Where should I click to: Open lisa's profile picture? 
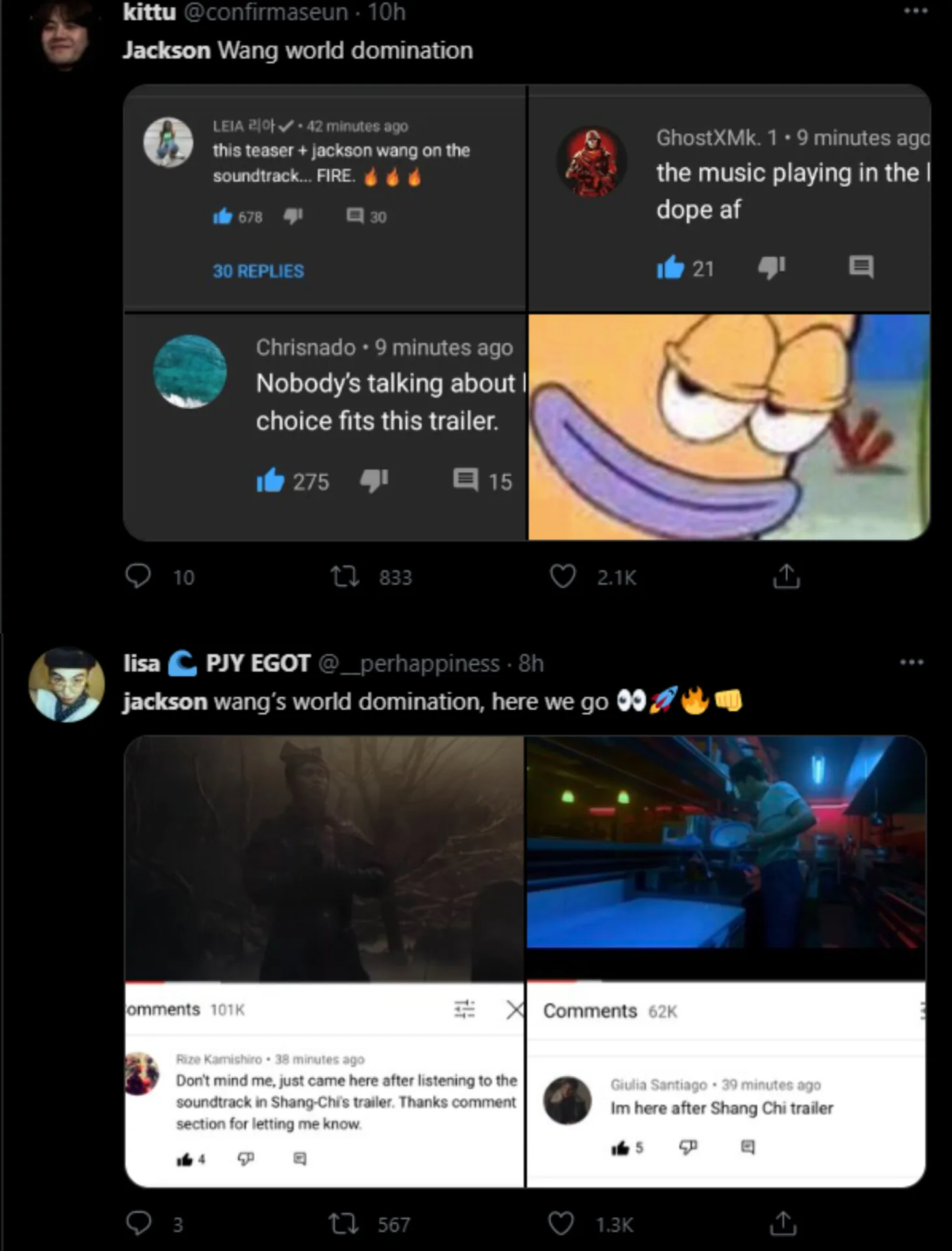[66, 684]
